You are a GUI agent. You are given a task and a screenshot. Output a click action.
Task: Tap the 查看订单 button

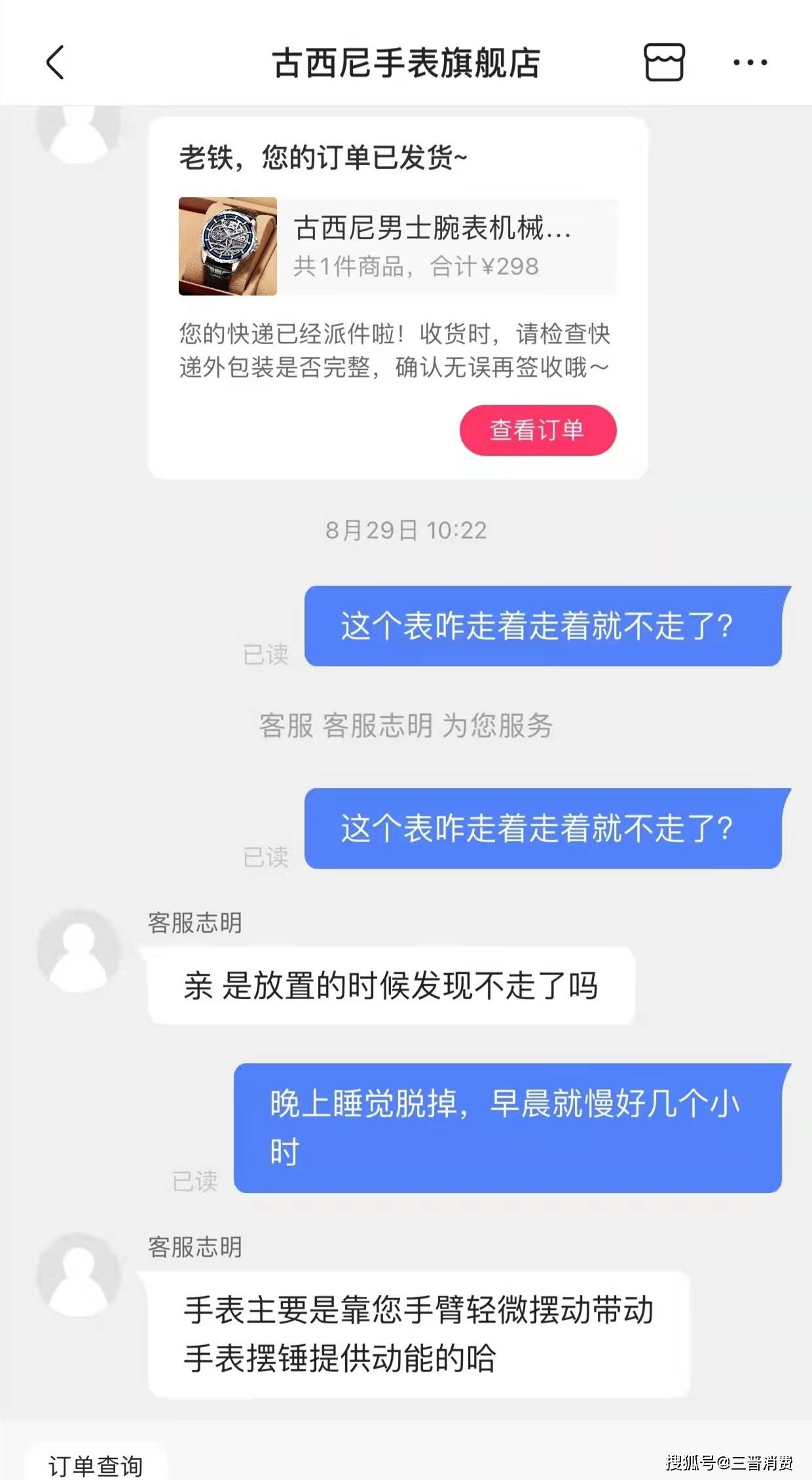(x=538, y=430)
